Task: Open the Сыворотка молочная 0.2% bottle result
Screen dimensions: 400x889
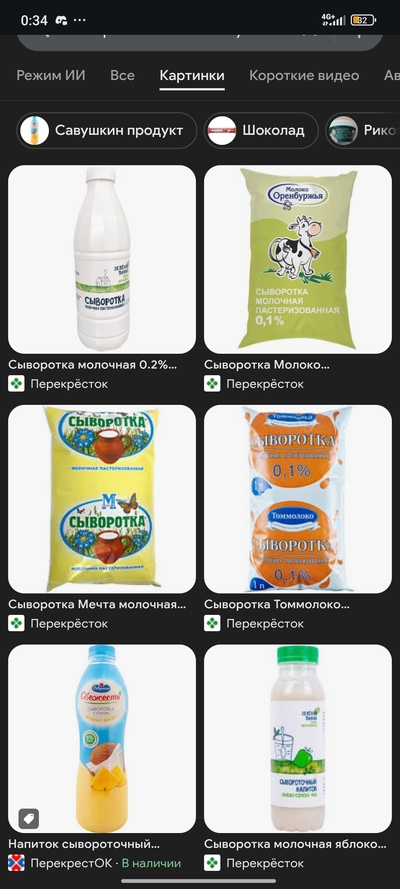Action: click(102, 259)
